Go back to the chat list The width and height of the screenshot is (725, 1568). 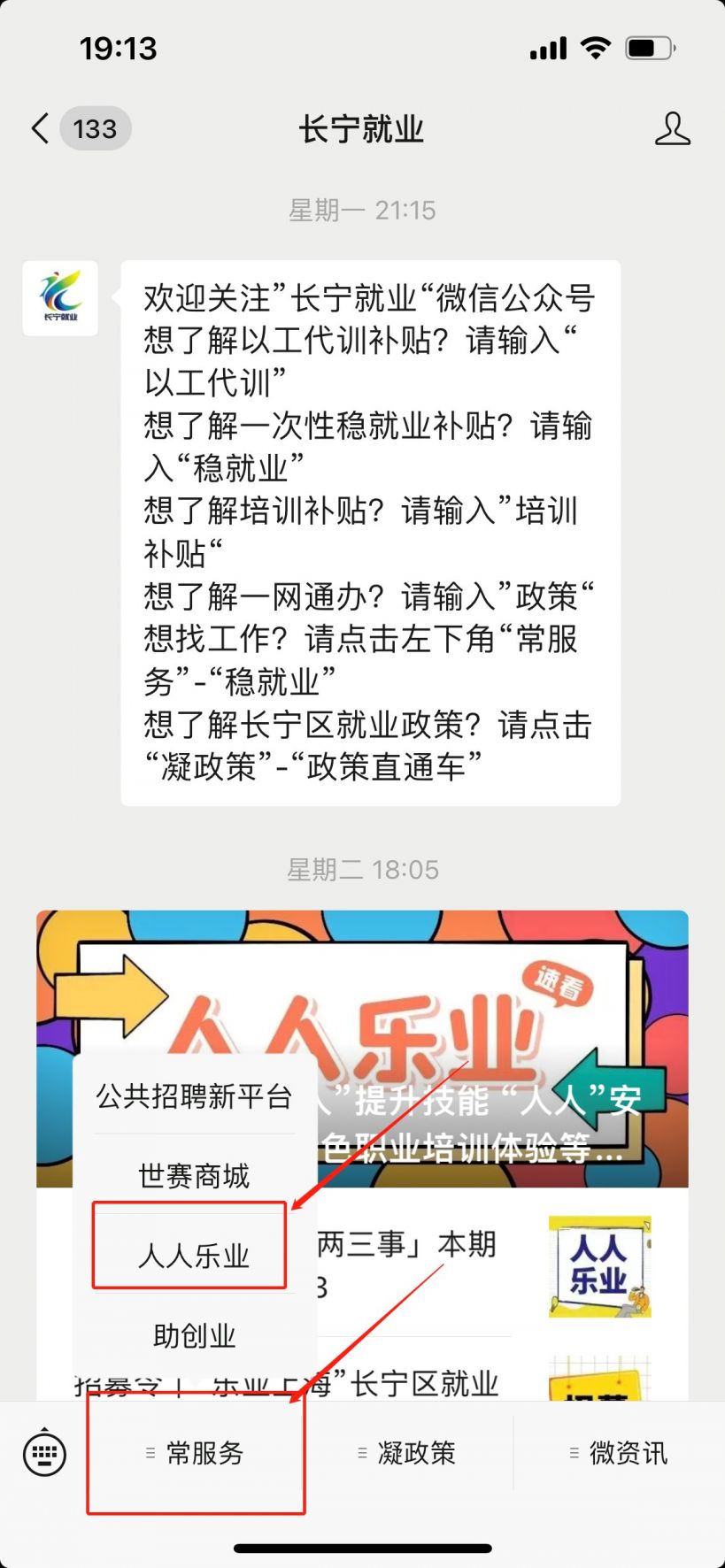point(40,129)
